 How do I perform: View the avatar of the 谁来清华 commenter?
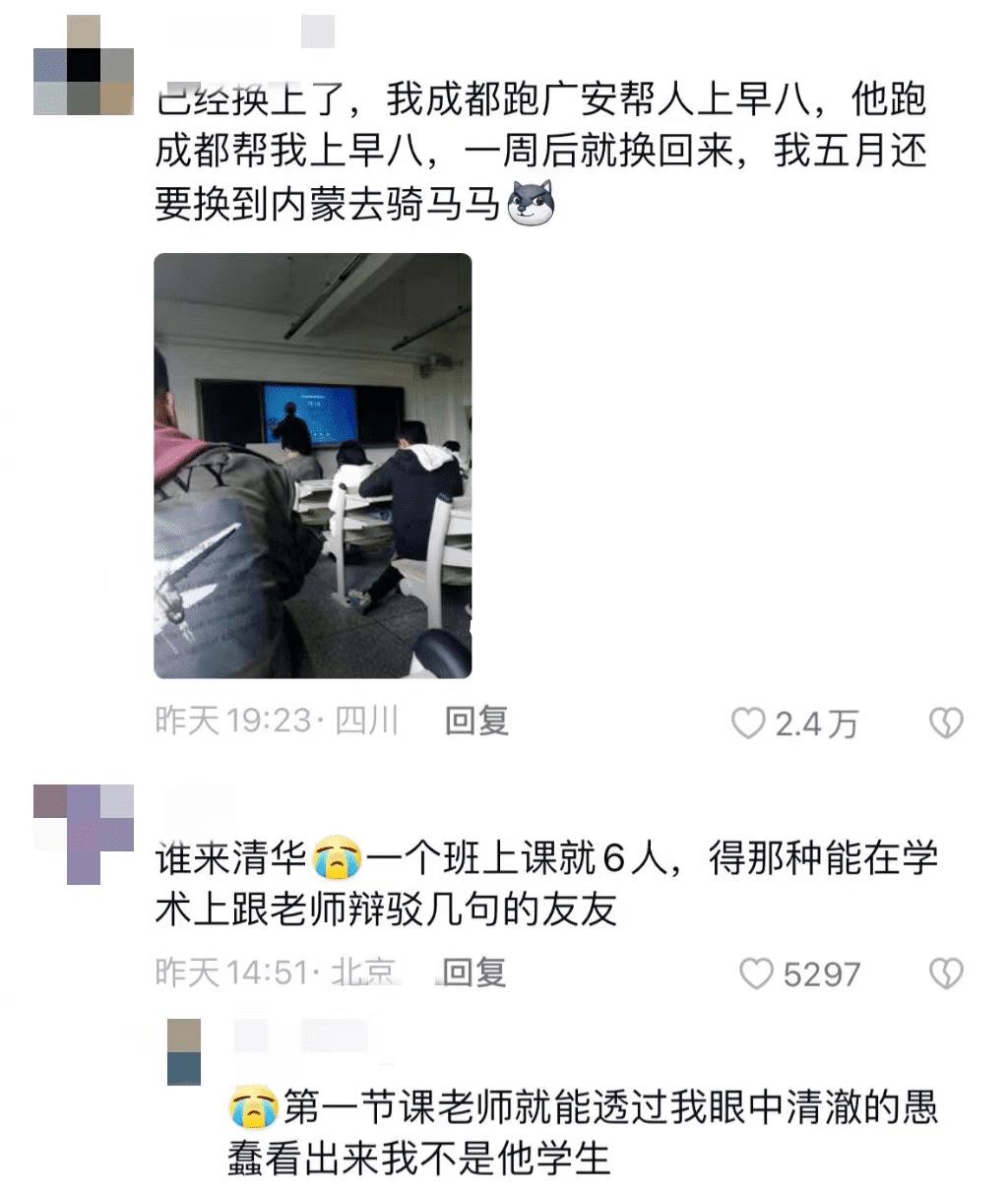click(x=83, y=833)
